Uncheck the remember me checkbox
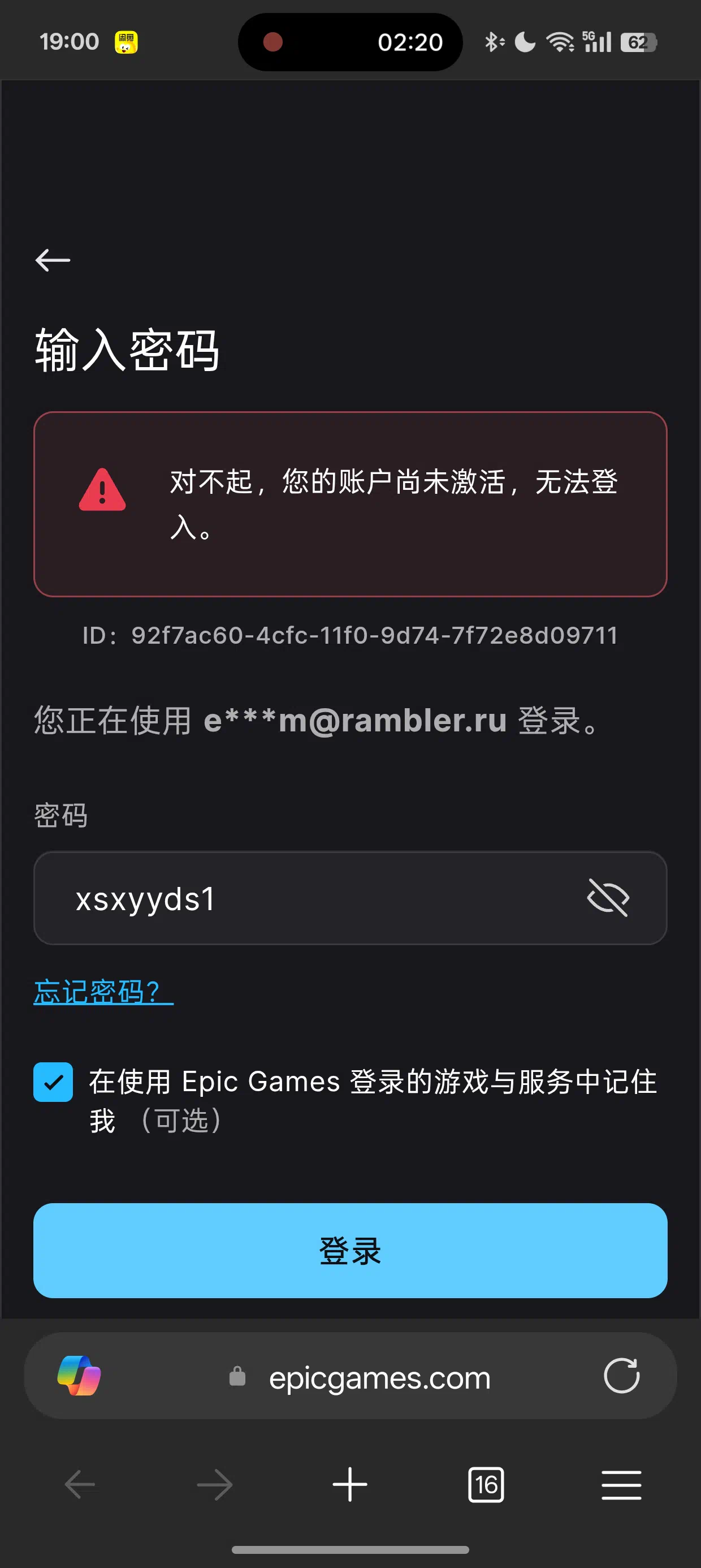 coord(53,1082)
